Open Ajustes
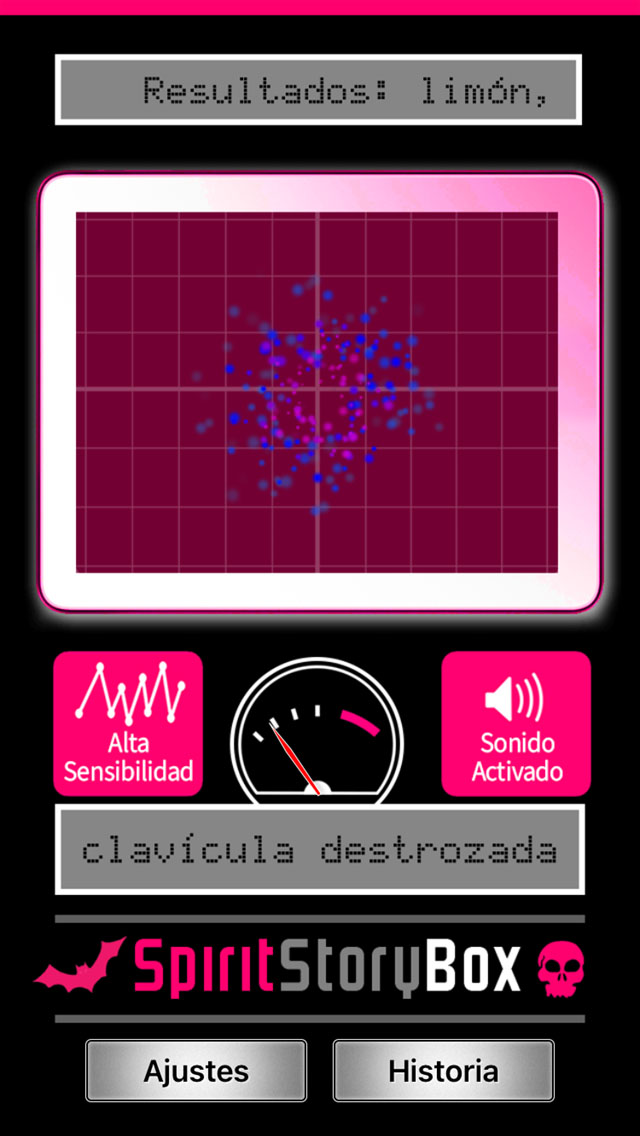 (196, 1071)
